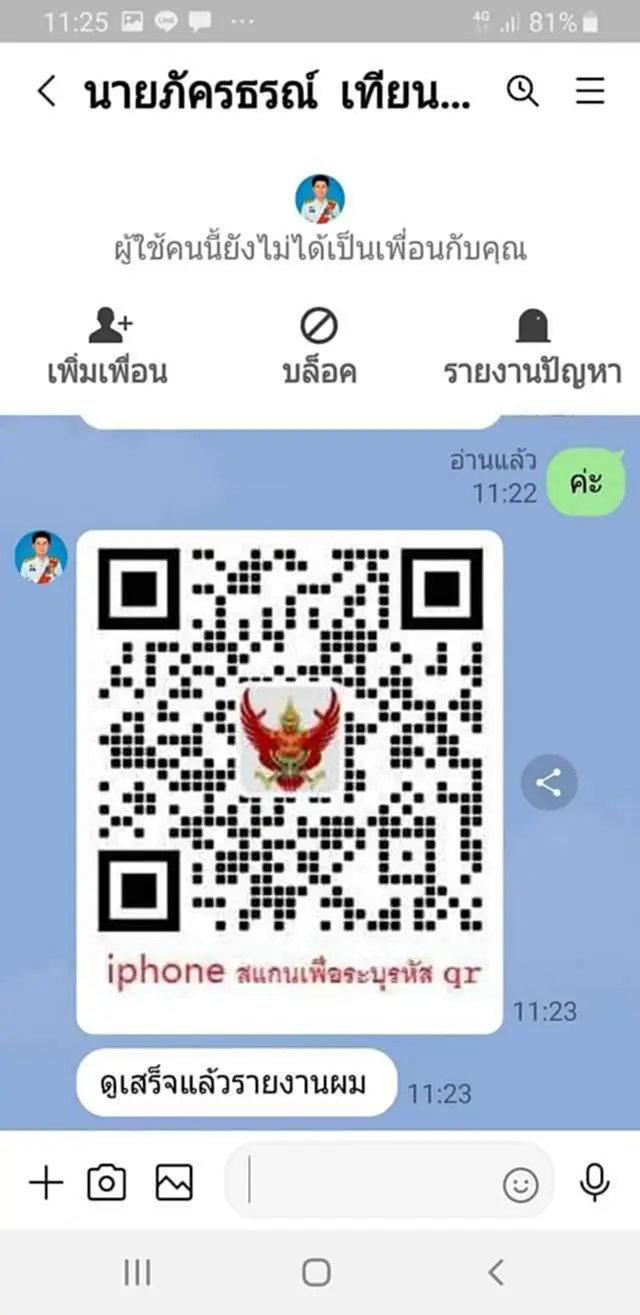Add this user as friend (เพิ่มเพื่อน)

tap(108, 346)
